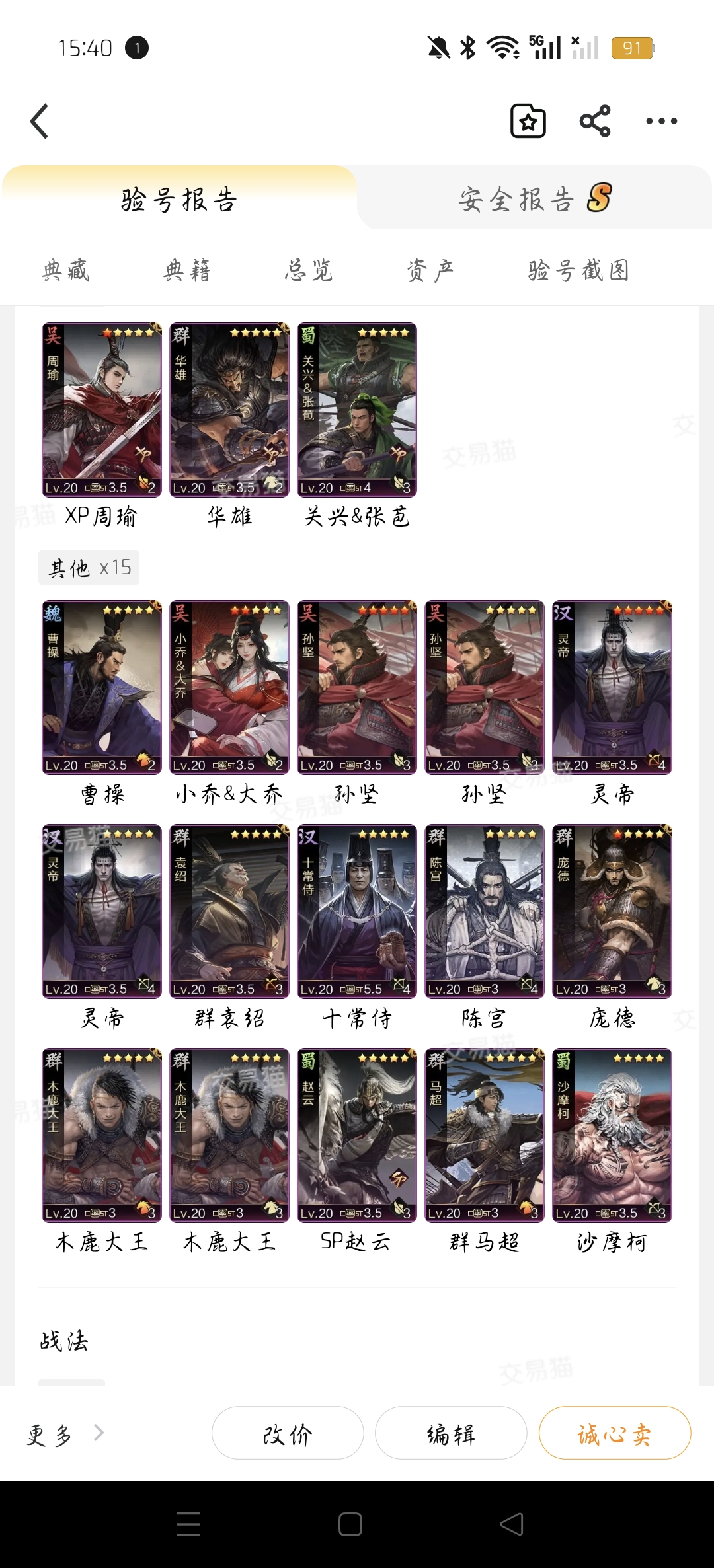The height and width of the screenshot is (1568, 714).
Task: View the 十常侍 hero card
Action: pyautogui.click(x=356, y=911)
